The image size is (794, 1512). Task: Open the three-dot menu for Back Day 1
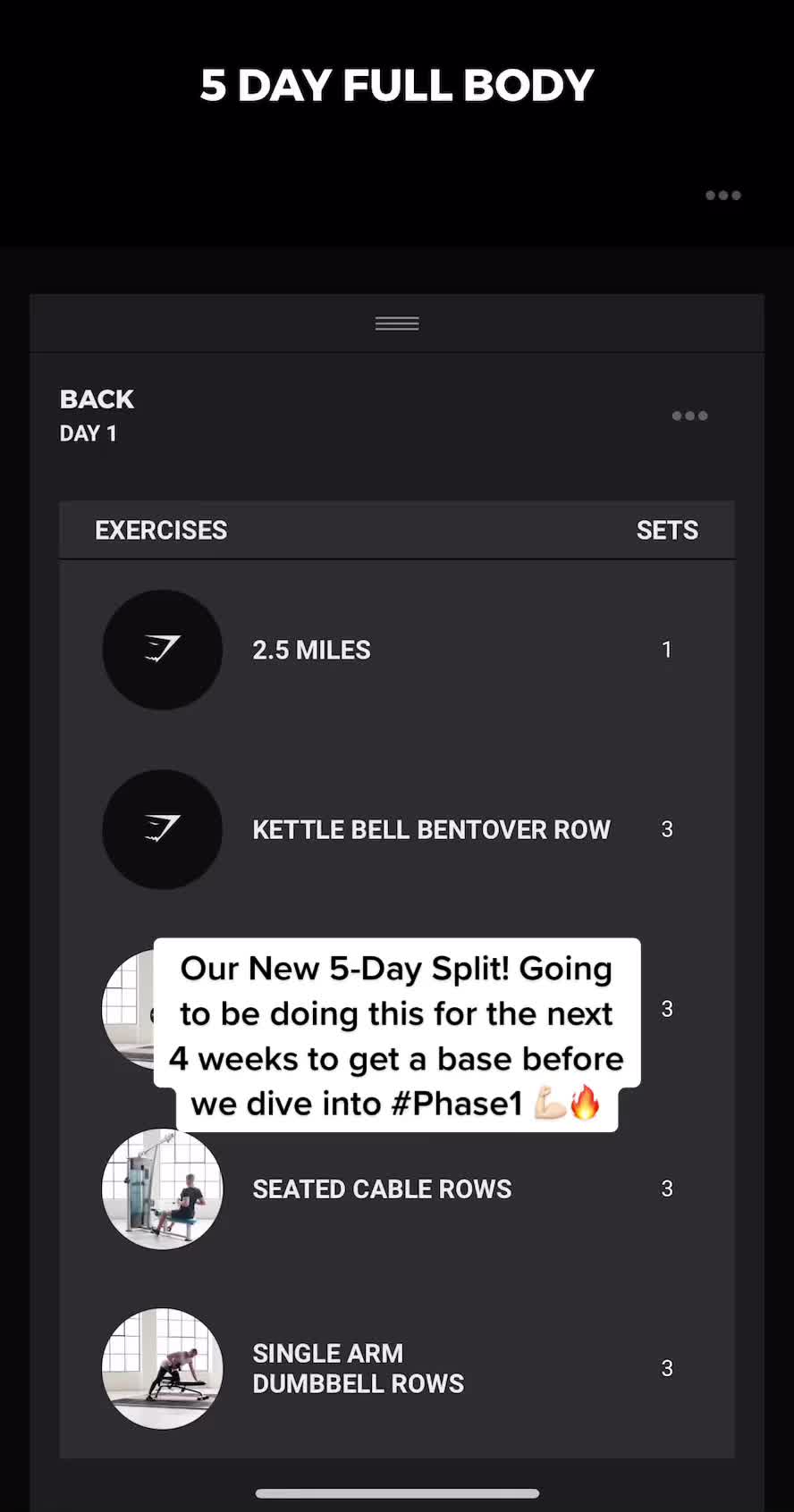click(689, 416)
